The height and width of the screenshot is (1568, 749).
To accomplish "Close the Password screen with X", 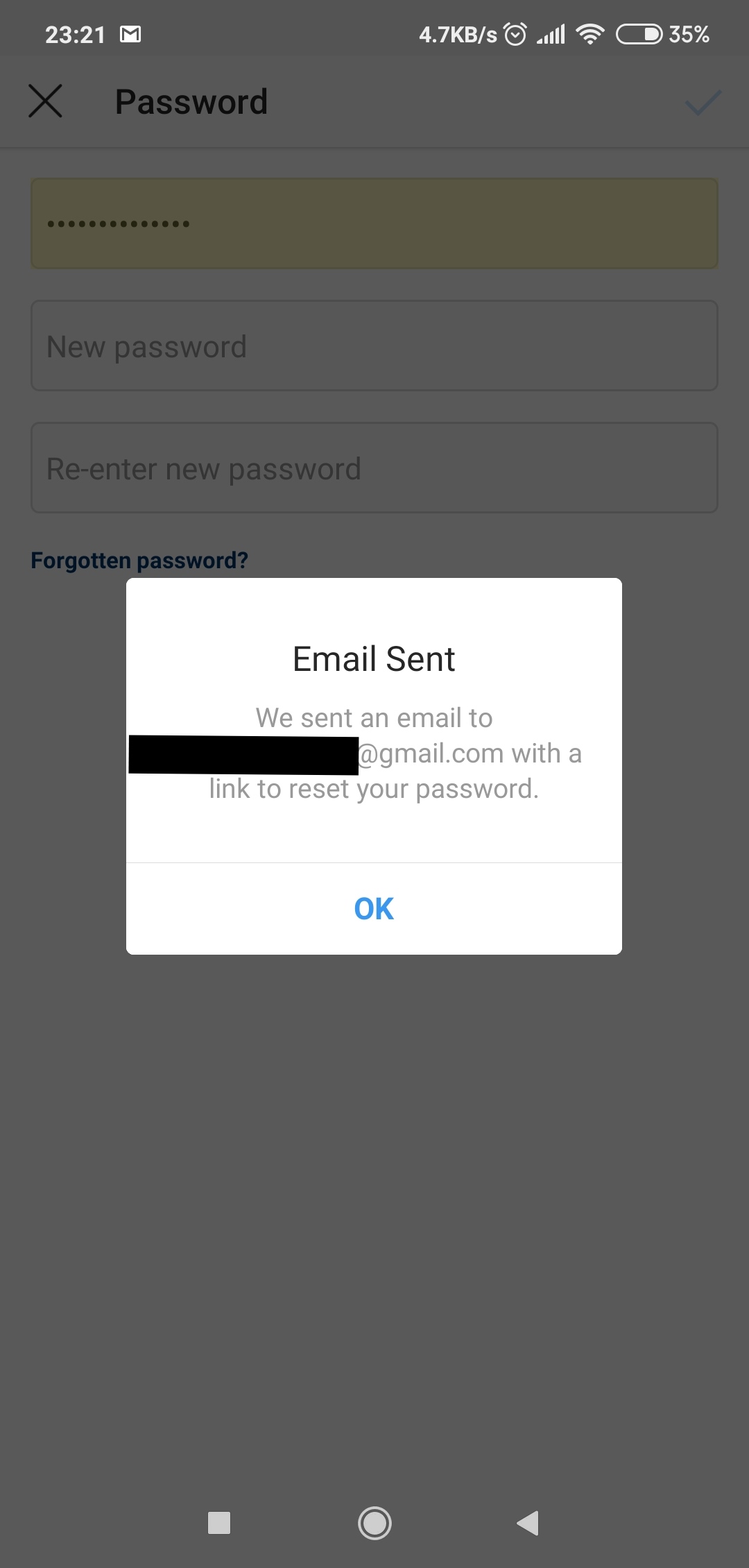I will (46, 101).
